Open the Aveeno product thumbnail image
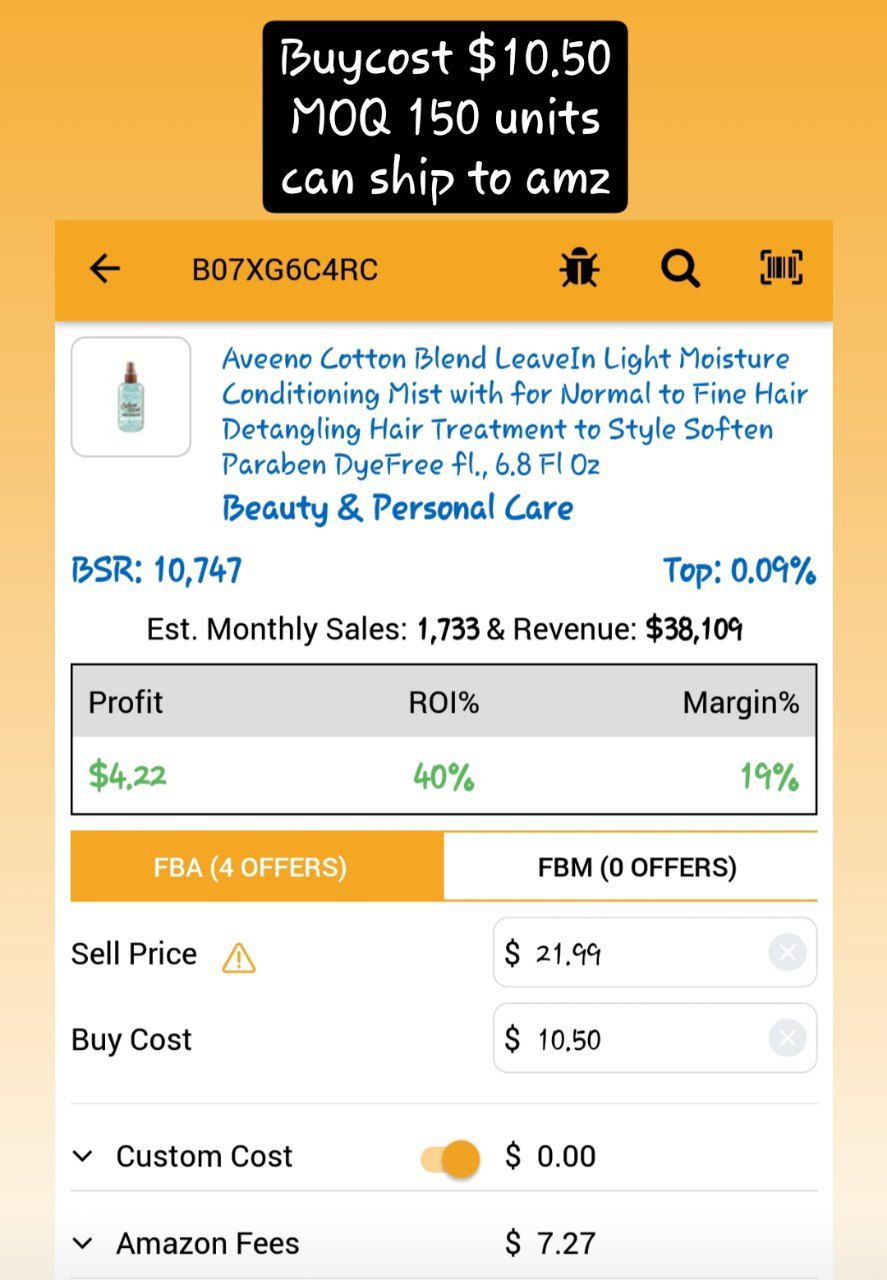 pyautogui.click(x=131, y=397)
